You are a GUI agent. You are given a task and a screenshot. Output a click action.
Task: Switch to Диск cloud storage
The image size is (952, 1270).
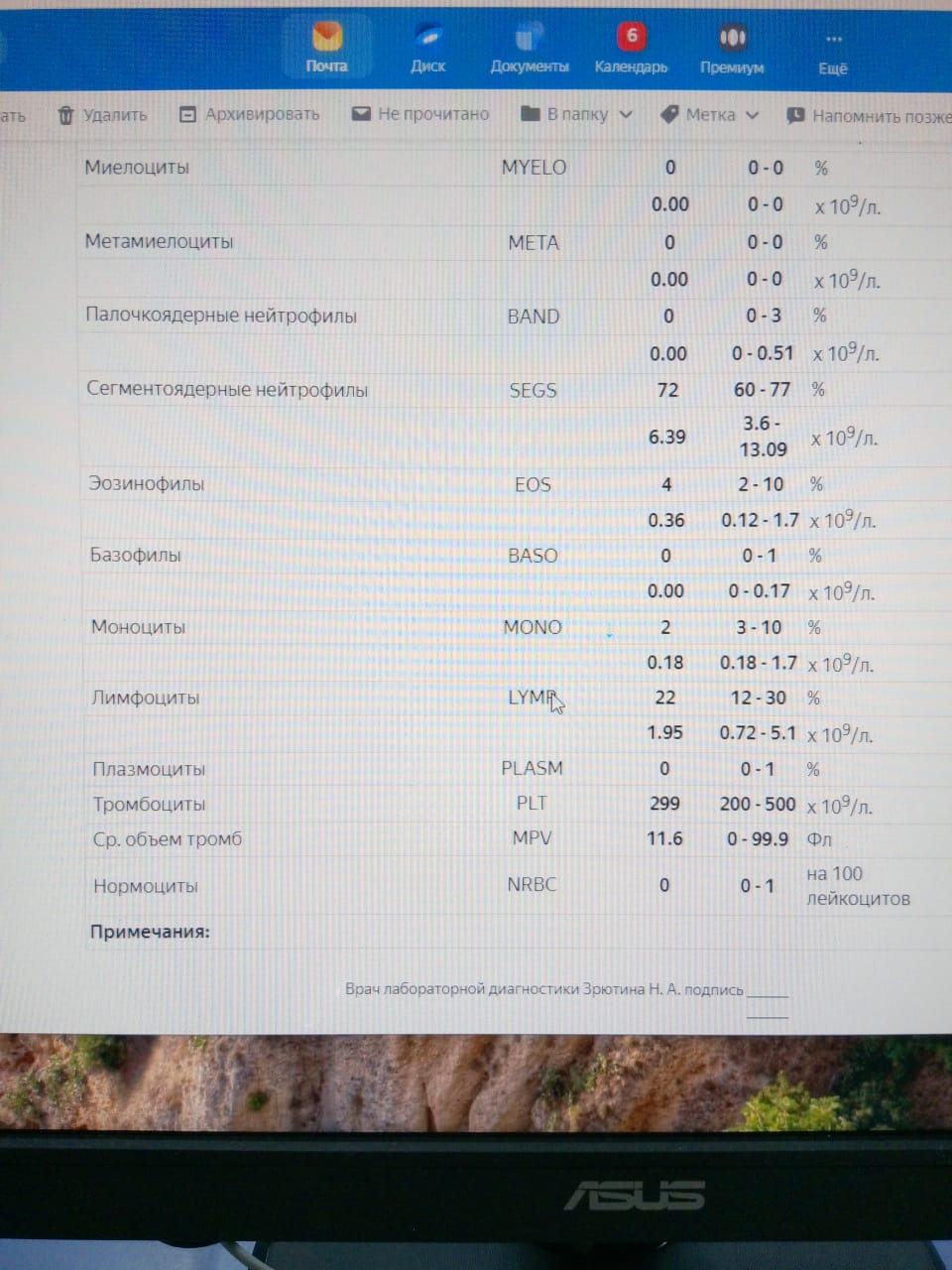[428, 49]
